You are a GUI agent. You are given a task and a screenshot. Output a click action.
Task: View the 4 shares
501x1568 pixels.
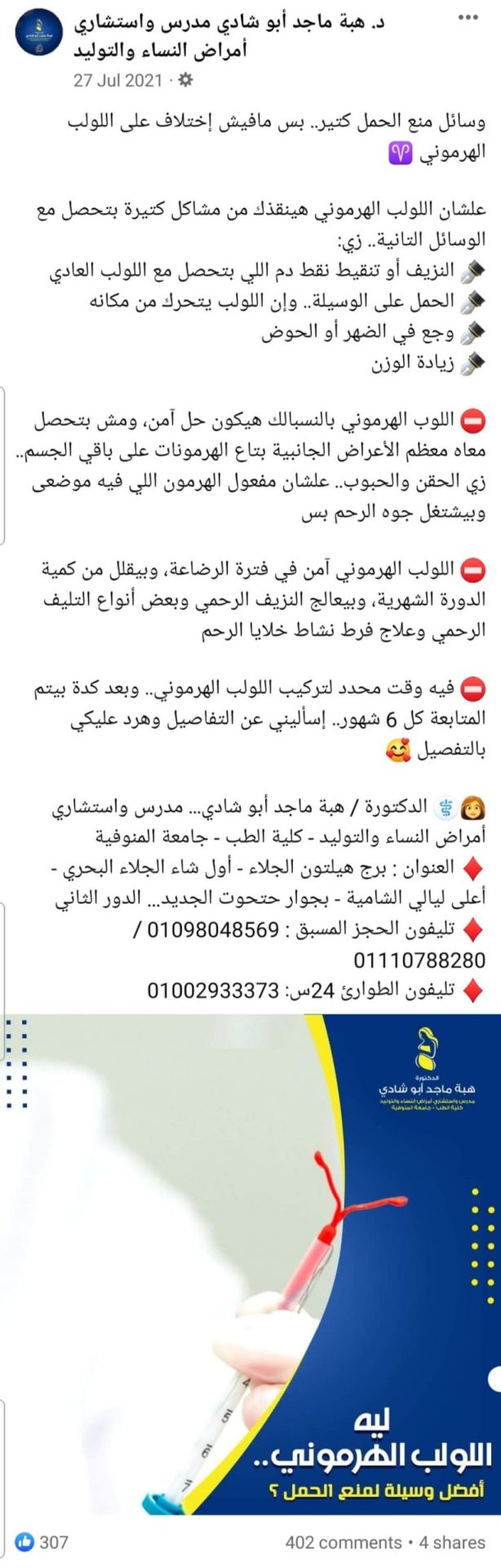pyautogui.click(x=451, y=1542)
